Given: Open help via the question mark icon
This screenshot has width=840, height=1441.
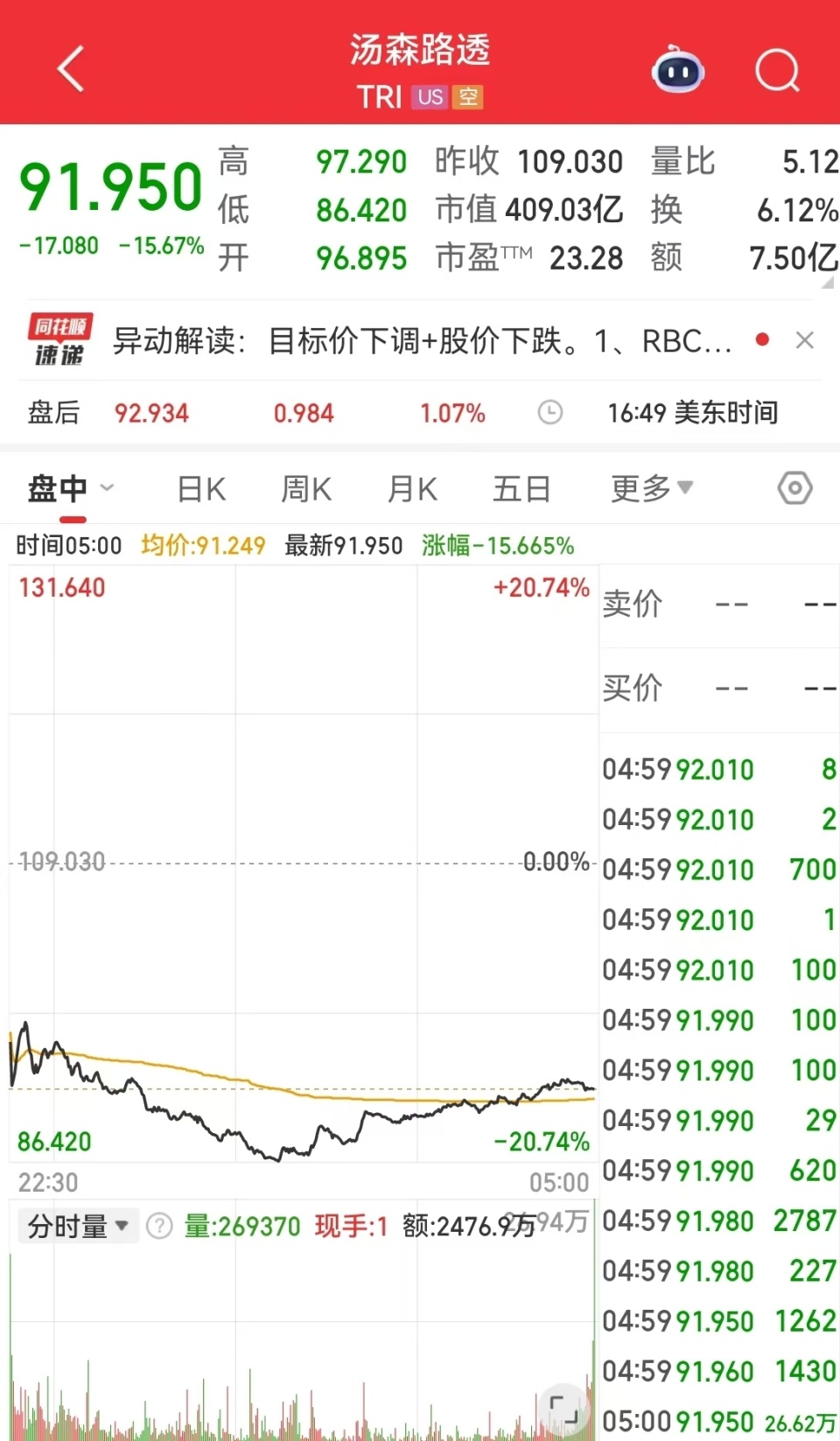Looking at the screenshot, I should click(x=158, y=1226).
